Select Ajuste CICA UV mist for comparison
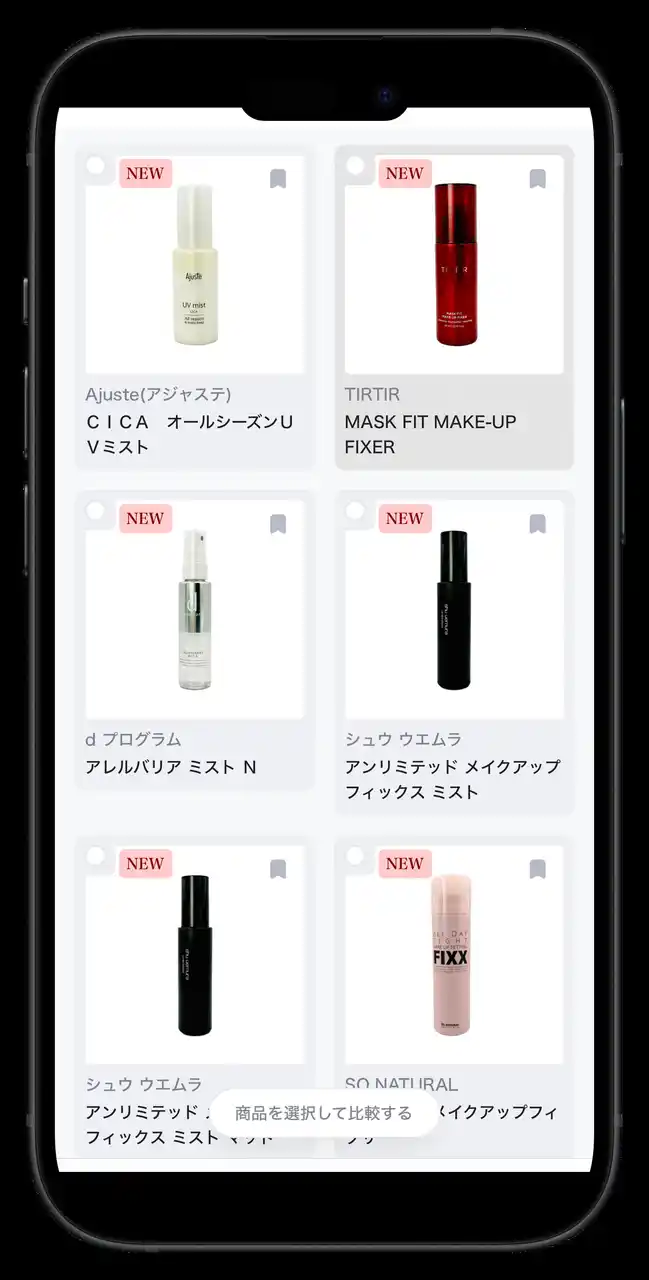This screenshot has width=649, height=1280. tap(95, 166)
